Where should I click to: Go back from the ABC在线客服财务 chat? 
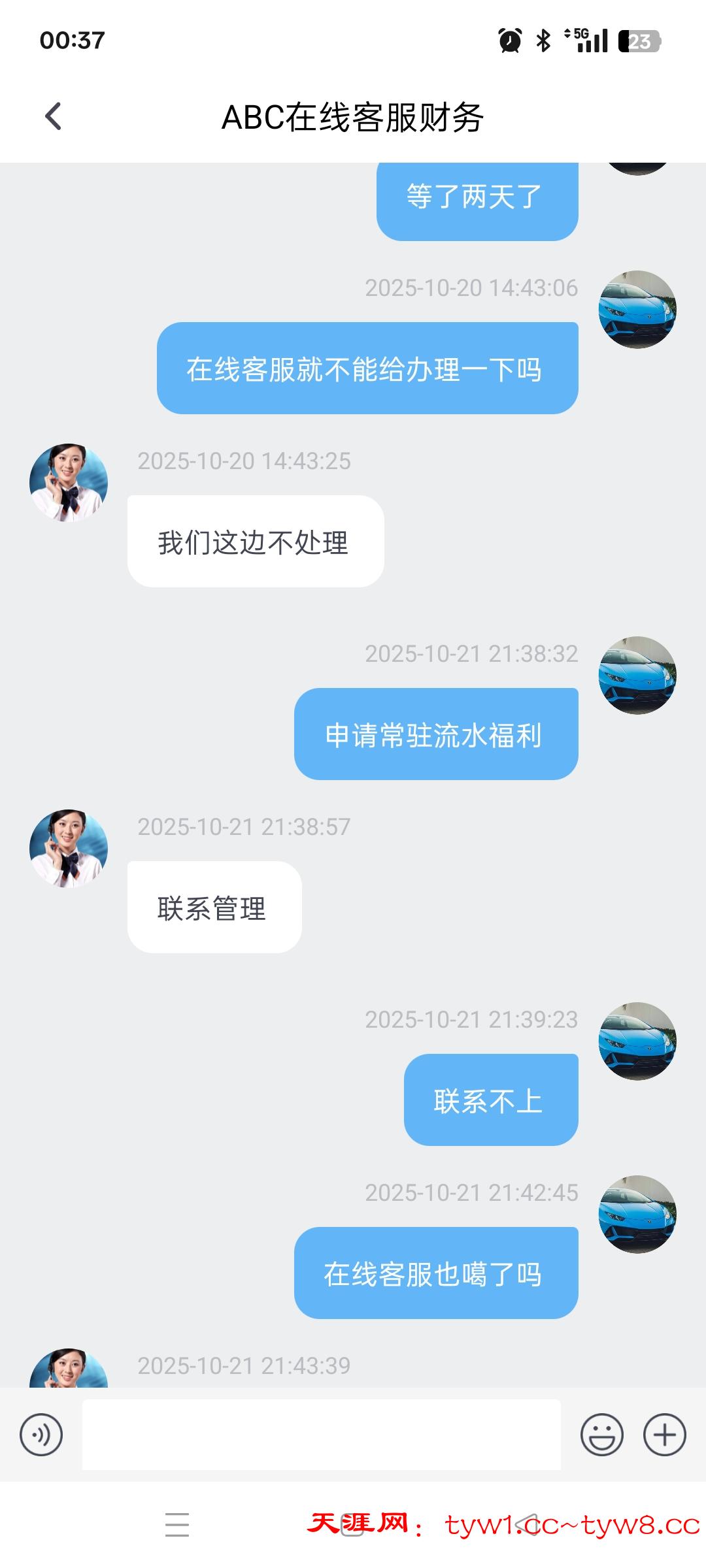coord(54,117)
